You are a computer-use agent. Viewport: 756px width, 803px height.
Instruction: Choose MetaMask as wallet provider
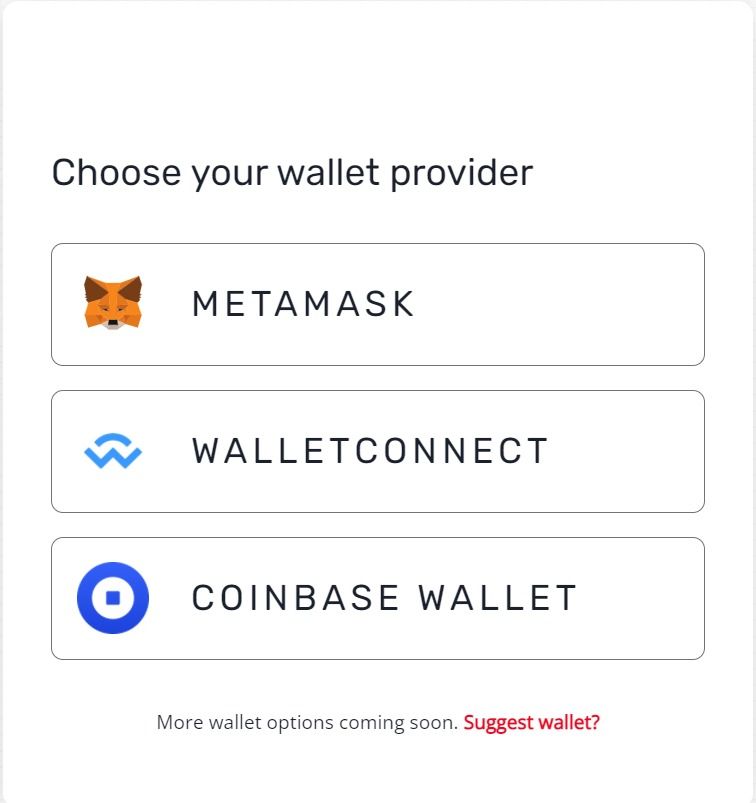(x=377, y=304)
